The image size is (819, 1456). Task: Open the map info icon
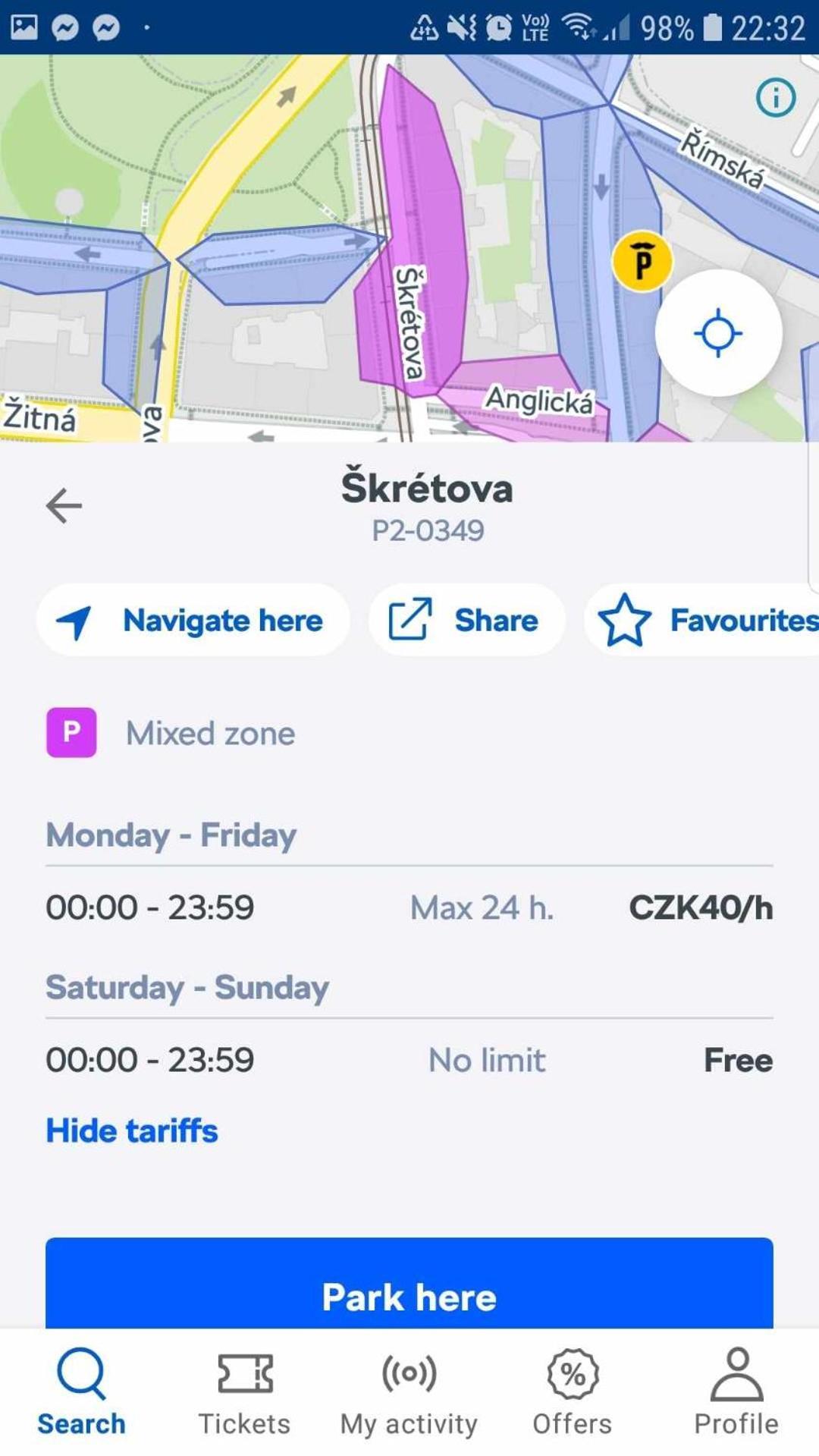point(775,98)
